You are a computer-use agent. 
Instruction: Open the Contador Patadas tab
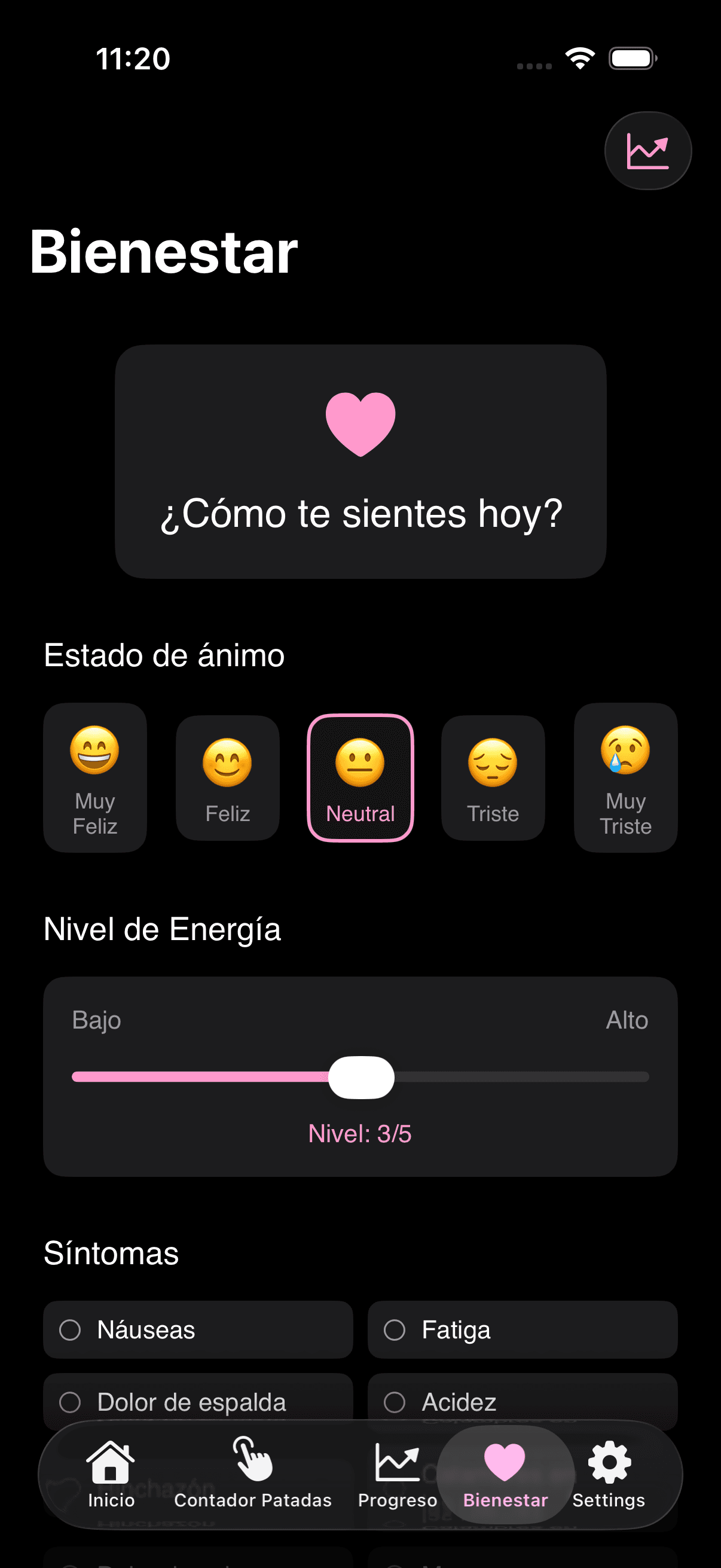252,1474
